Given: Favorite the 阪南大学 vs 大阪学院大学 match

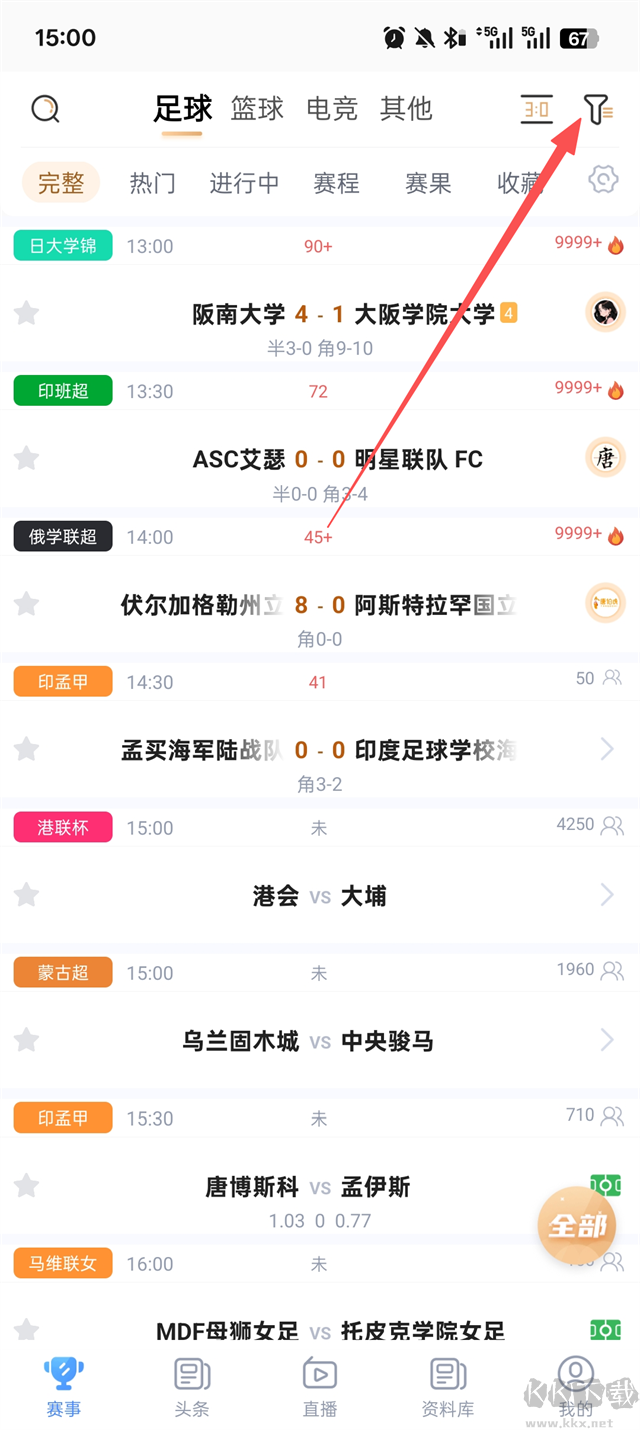Looking at the screenshot, I should click(x=27, y=314).
